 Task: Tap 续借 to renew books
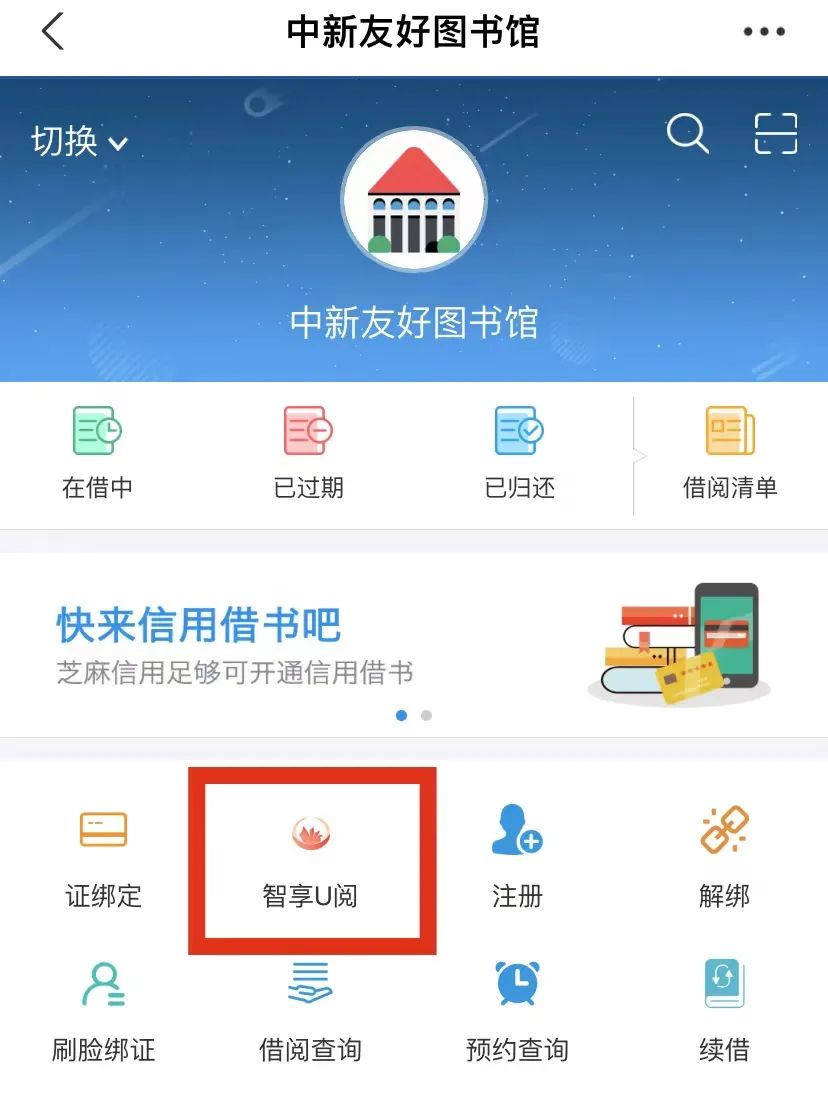724,1010
